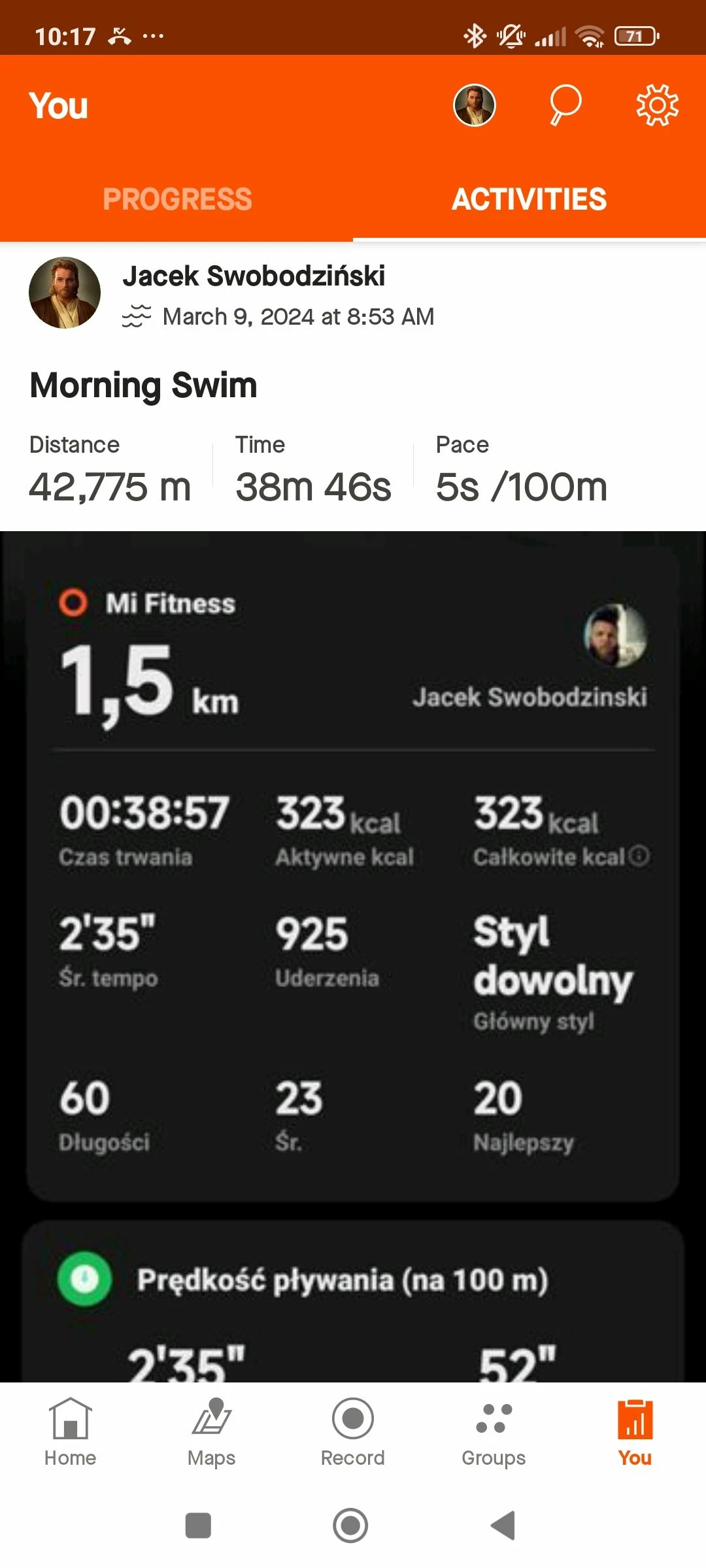This screenshot has height=1568, width=706.
Task: Open profile avatar in top bar
Action: (474, 105)
